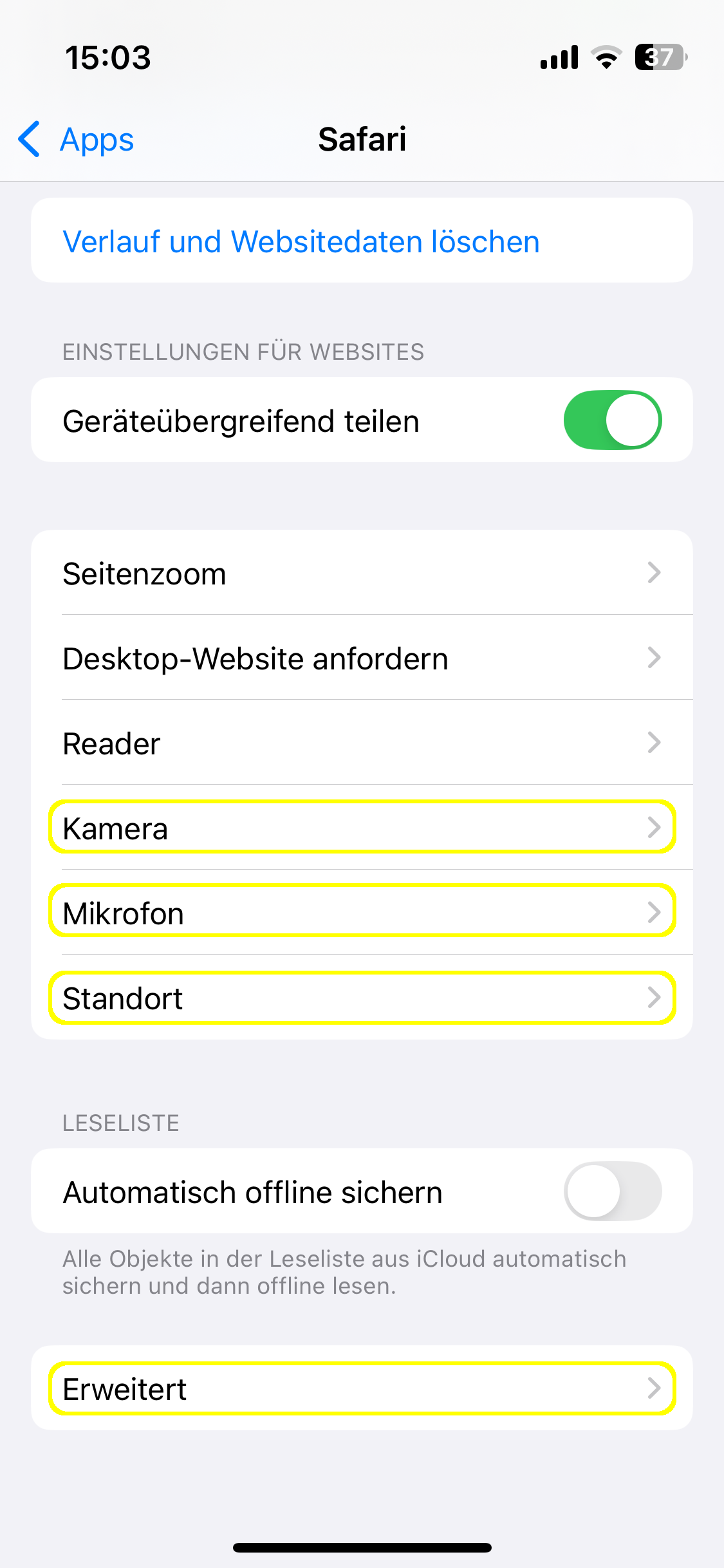Select the Safari title heading

pos(362,139)
